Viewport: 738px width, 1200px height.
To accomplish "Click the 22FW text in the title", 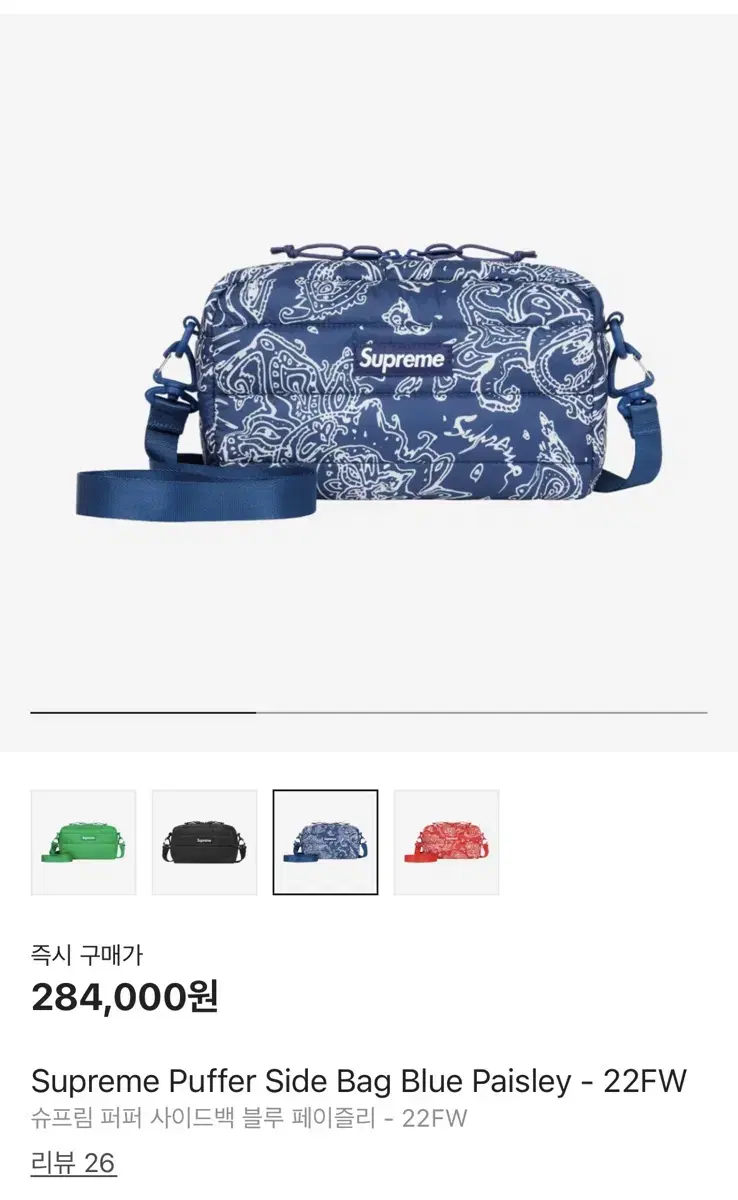I will (x=655, y=1081).
